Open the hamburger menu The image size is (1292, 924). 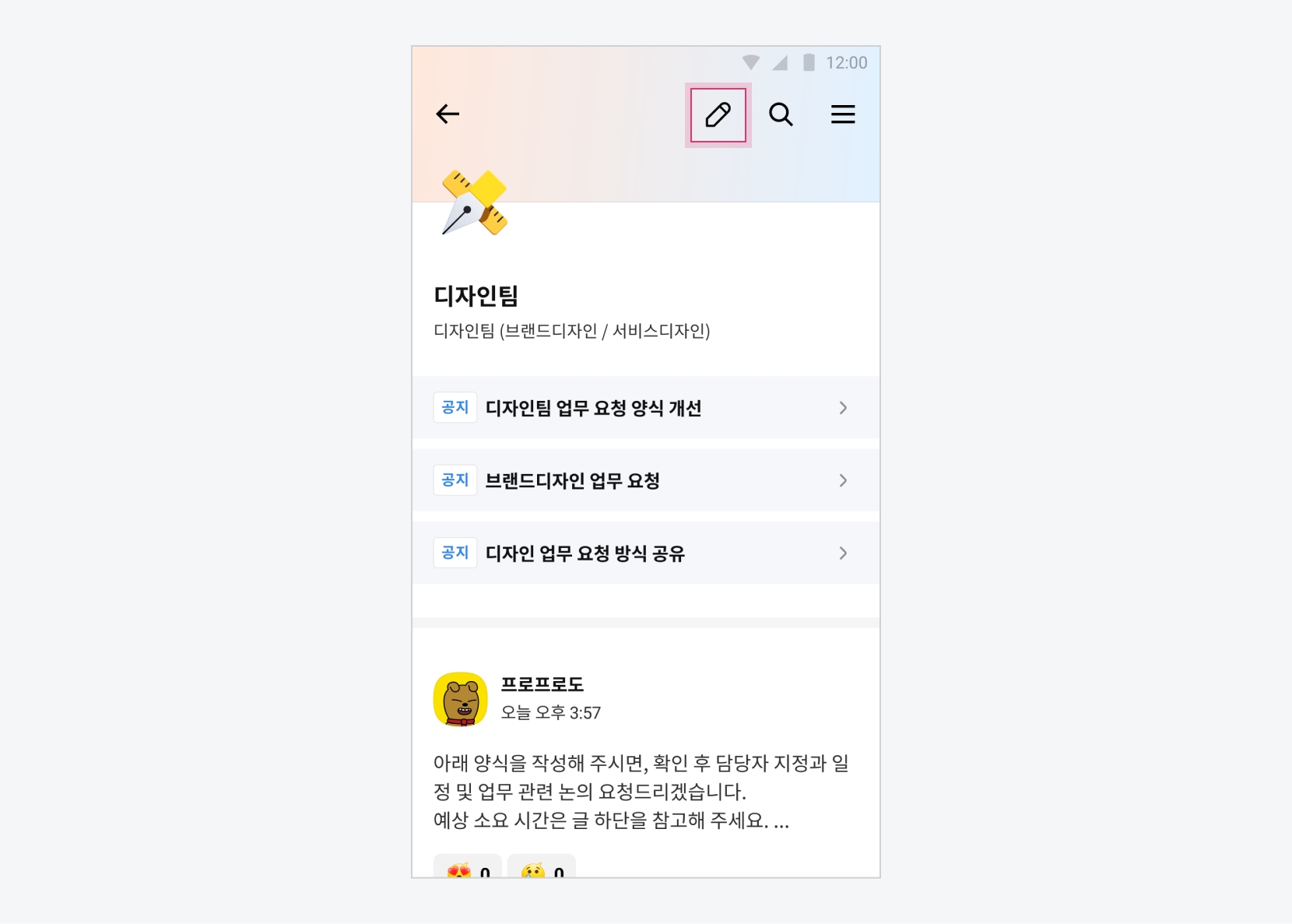pyautogui.click(x=843, y=114)
